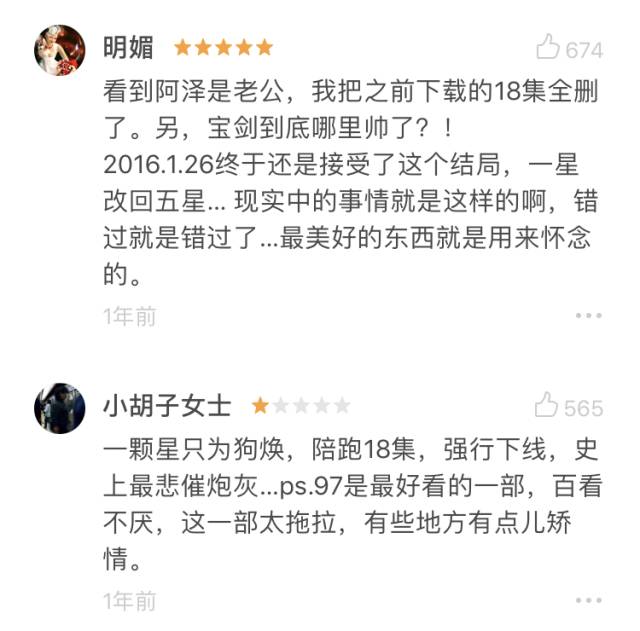The height and width of the screenshot is (631, 640).
Task: Tap the username 明媚
Action: tap(128, 48)
